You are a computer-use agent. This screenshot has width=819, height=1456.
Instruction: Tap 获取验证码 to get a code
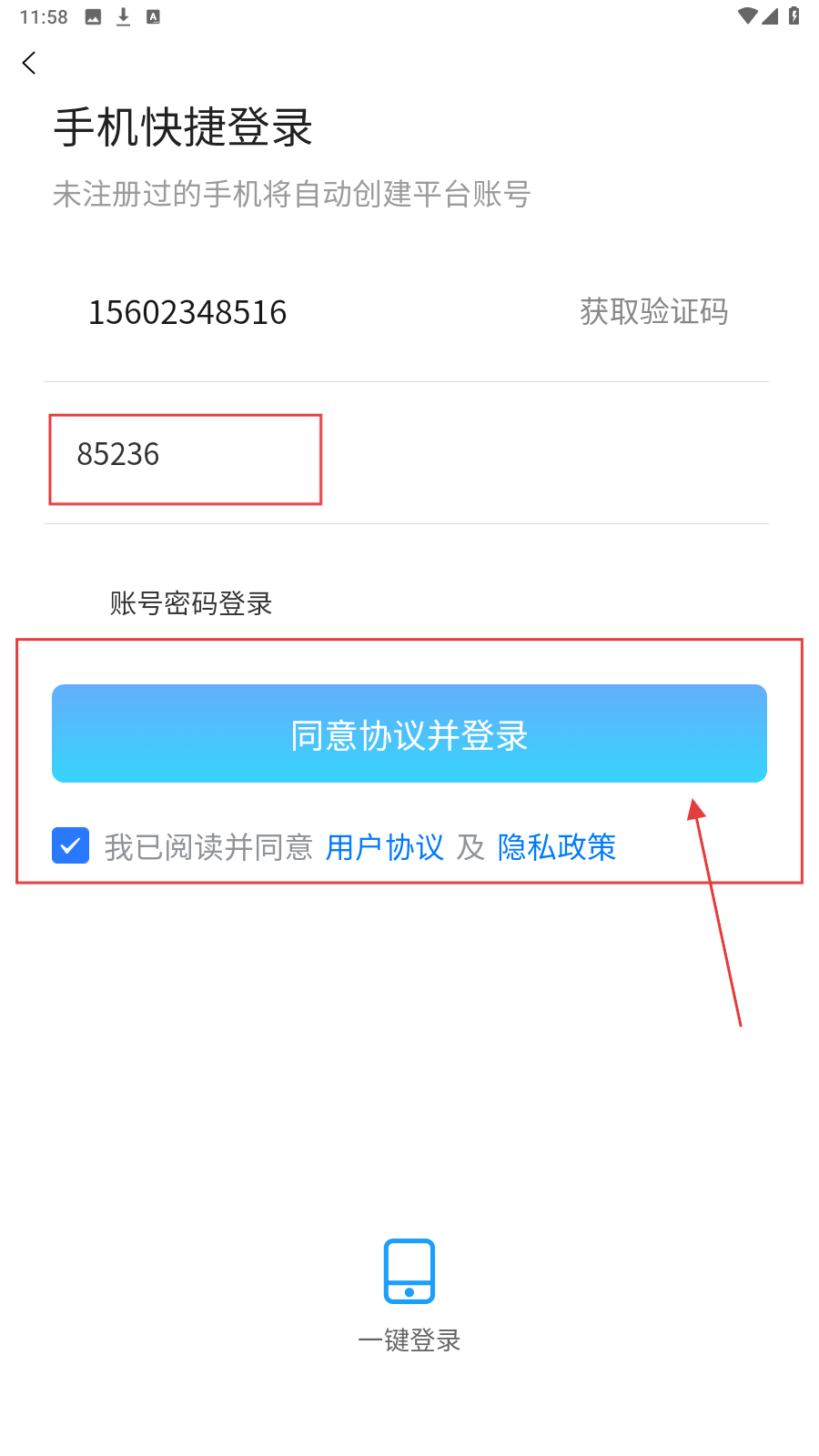coord(653,312)
